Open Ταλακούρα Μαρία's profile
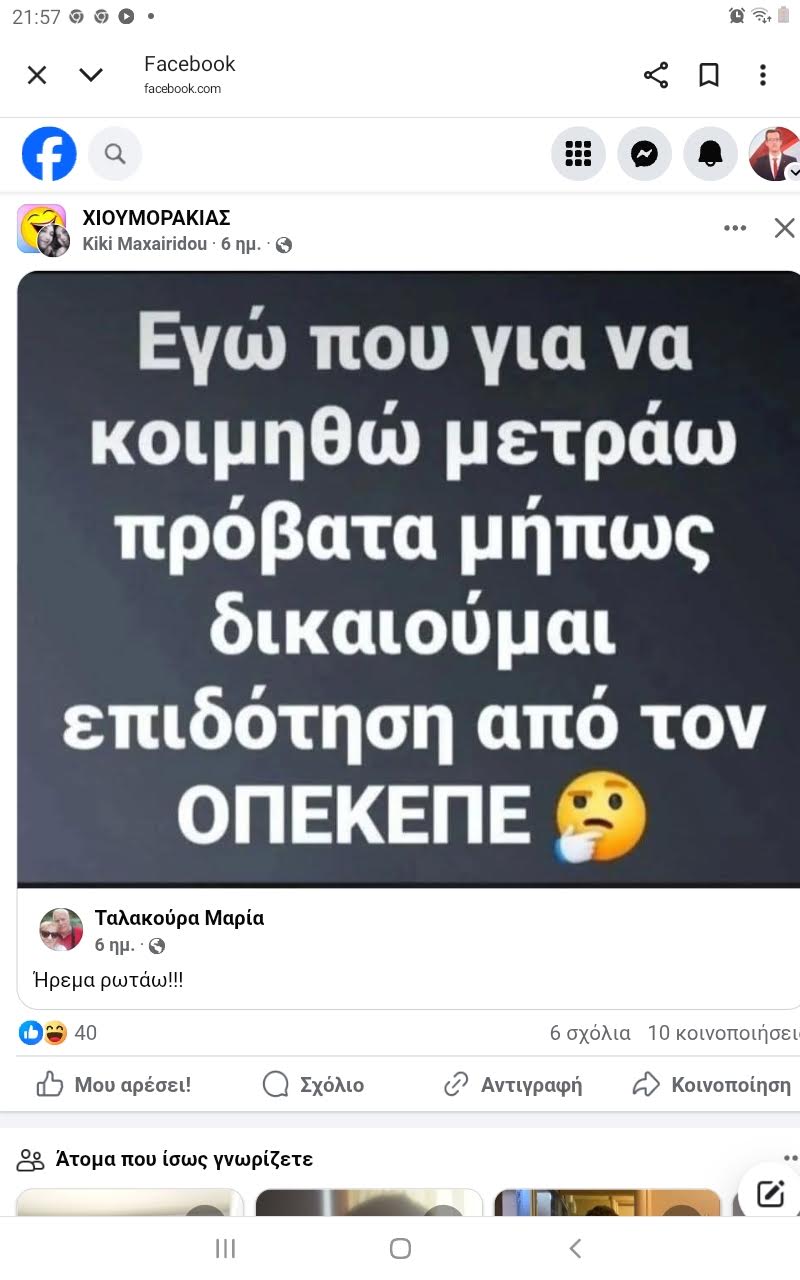800x1280 pixels. coord(179,918)
